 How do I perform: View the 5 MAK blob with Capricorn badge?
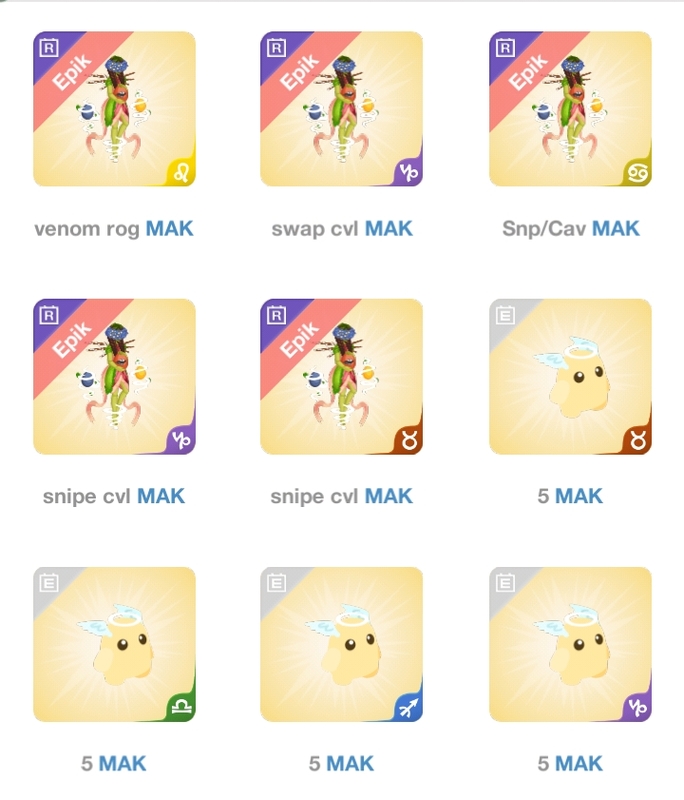[570, 645]
